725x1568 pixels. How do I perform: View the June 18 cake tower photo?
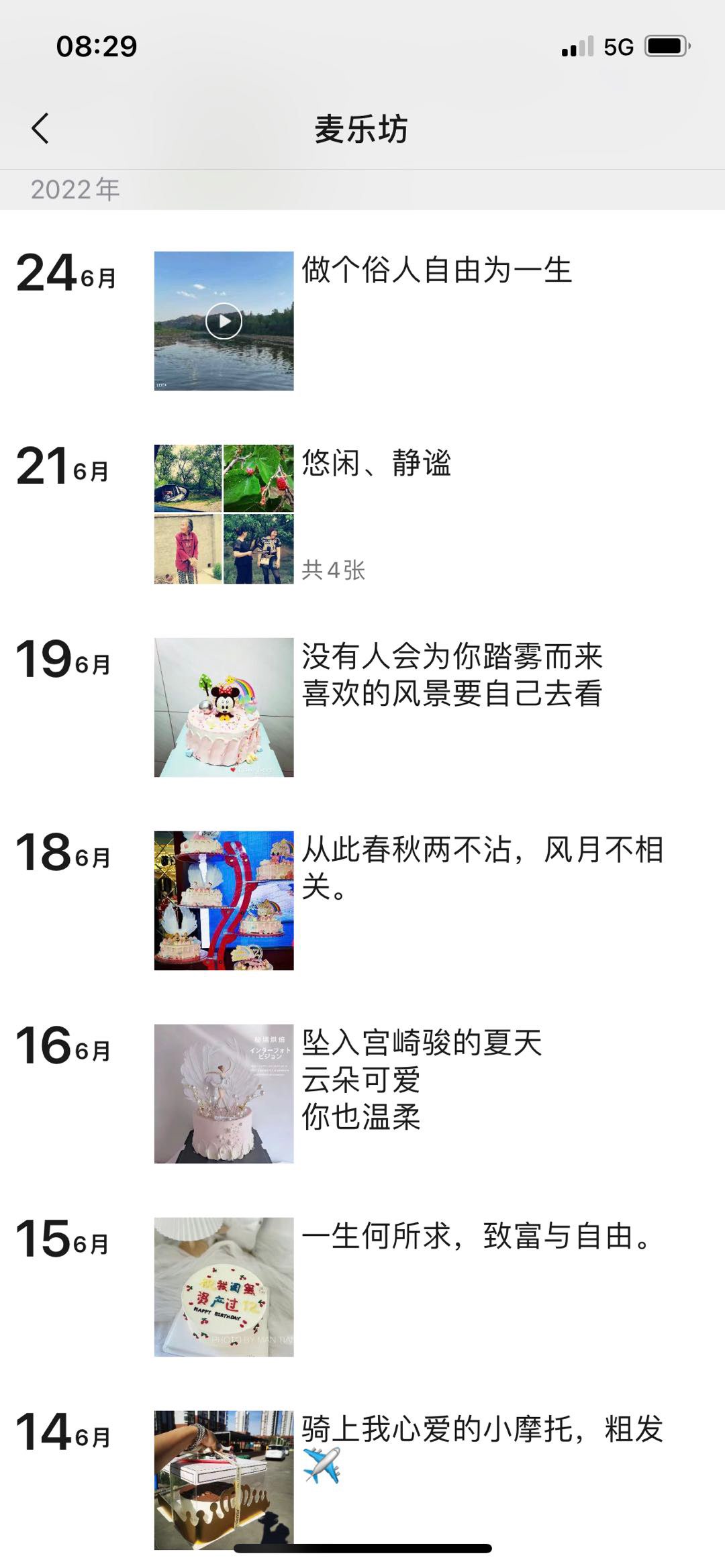224,900
